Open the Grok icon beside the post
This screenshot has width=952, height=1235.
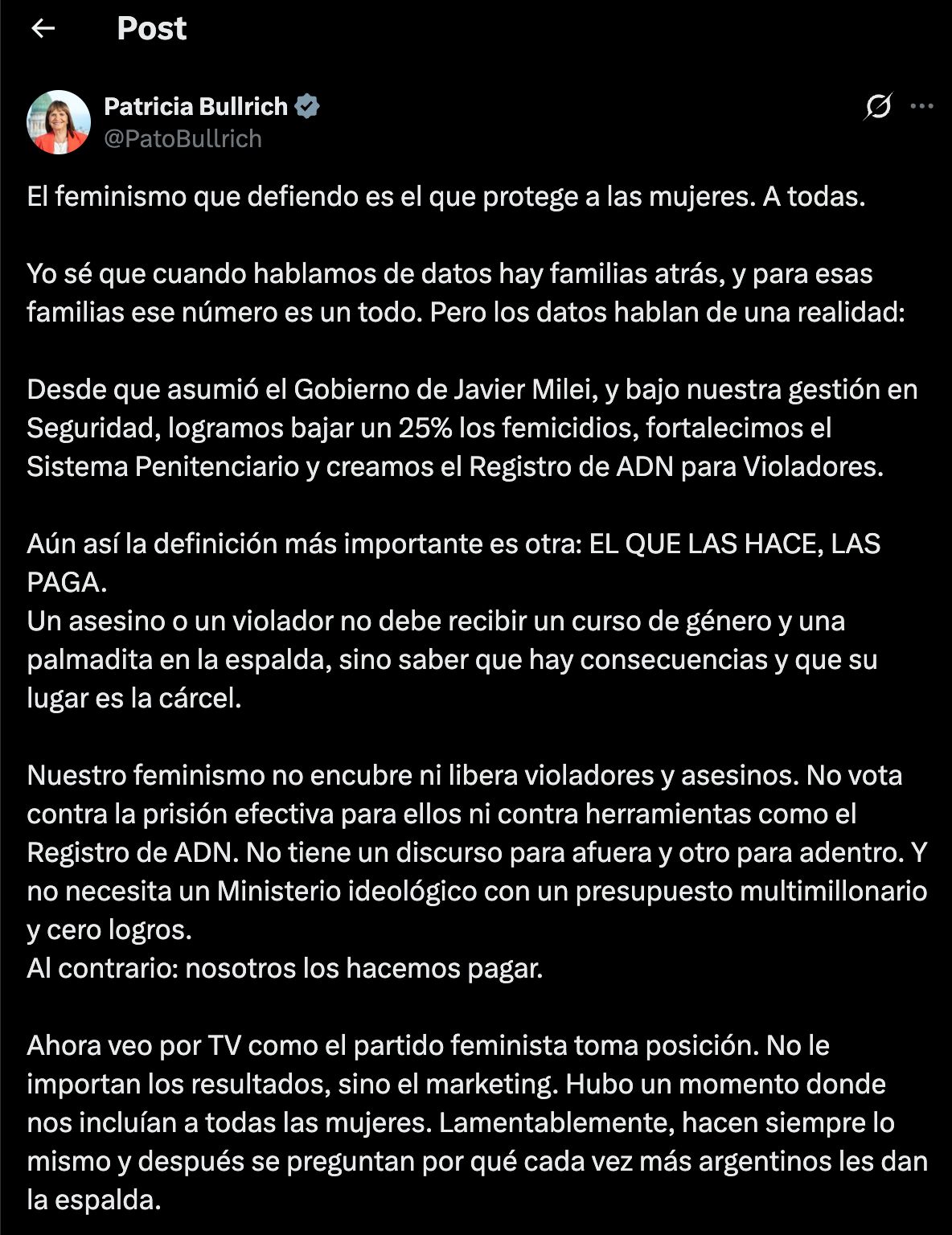point(878,106)
